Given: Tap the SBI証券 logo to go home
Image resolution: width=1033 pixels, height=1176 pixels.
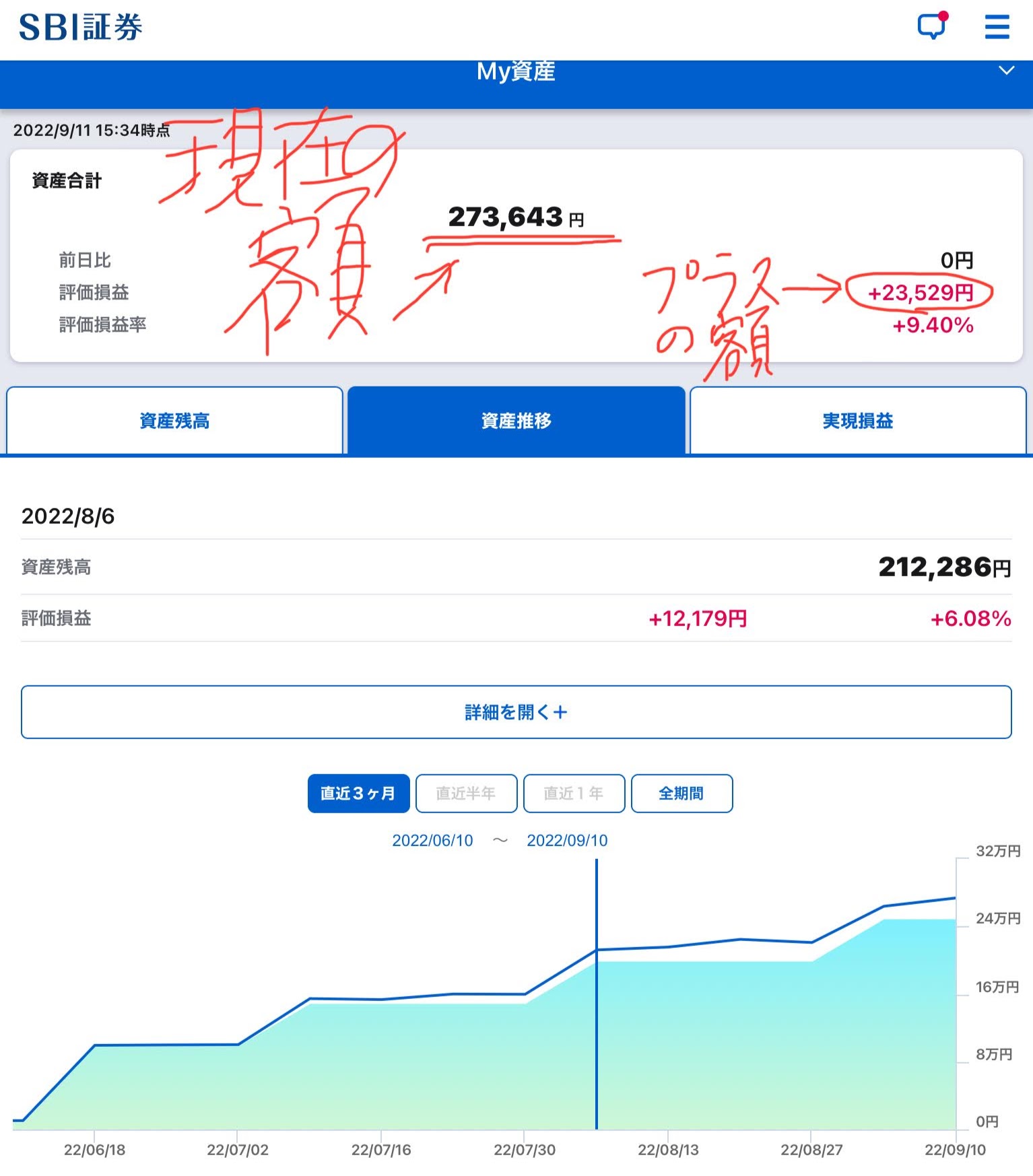Looking at the screenshot, I should pos(80,28).
